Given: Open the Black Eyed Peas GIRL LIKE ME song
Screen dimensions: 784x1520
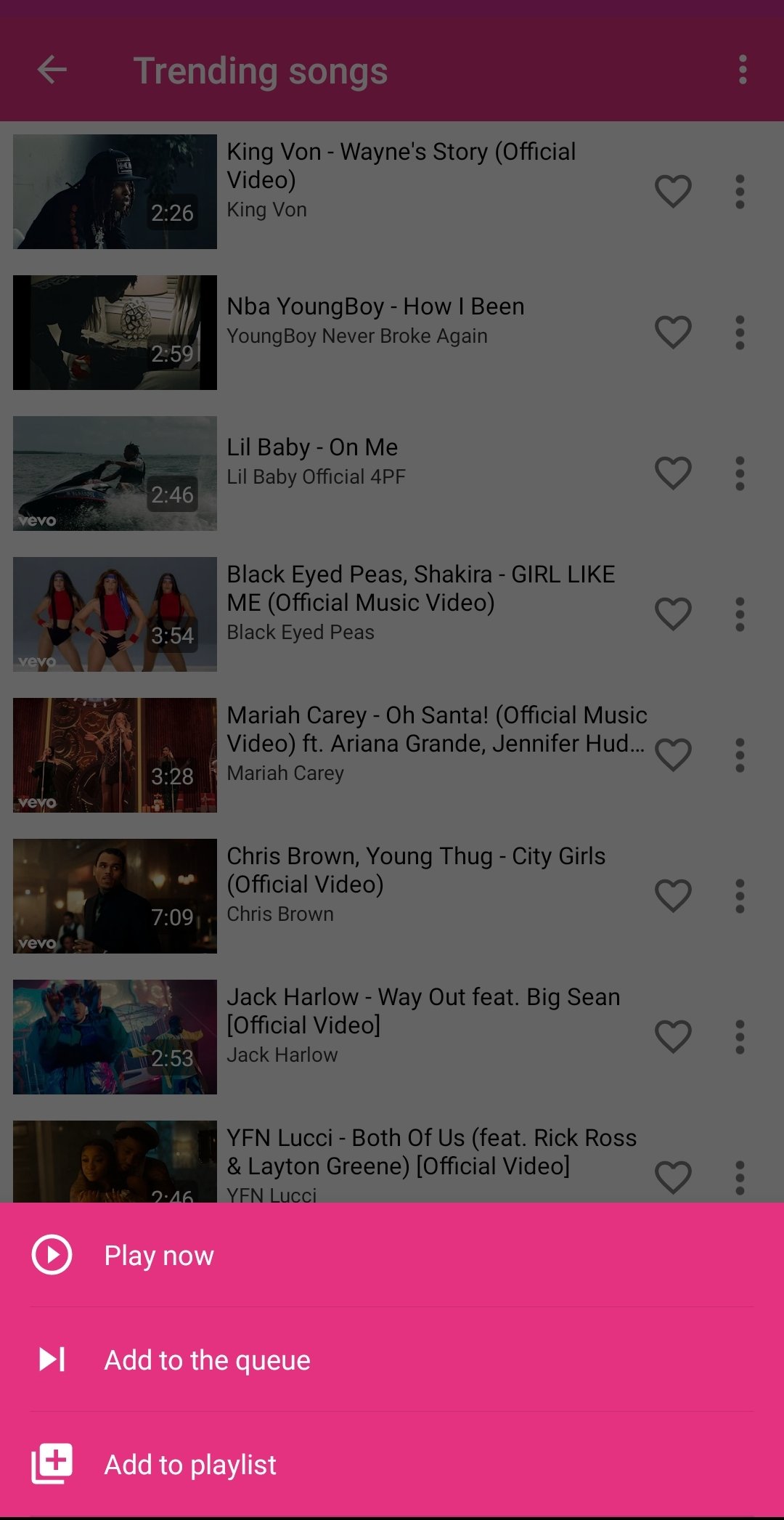Looking at the screenshot, I should pos(392,614).
